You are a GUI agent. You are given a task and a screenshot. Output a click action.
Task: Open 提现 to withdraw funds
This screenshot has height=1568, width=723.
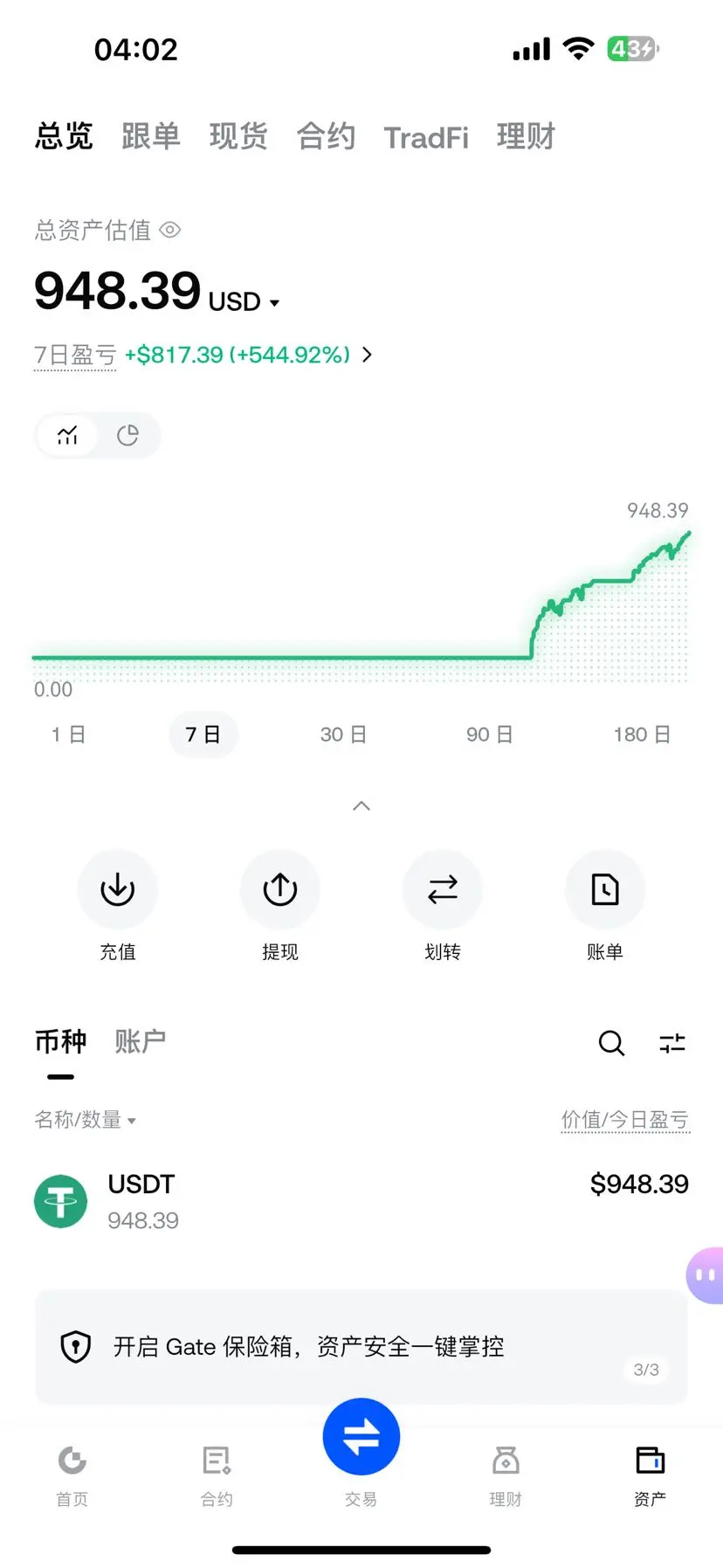(x=280, y=890)
